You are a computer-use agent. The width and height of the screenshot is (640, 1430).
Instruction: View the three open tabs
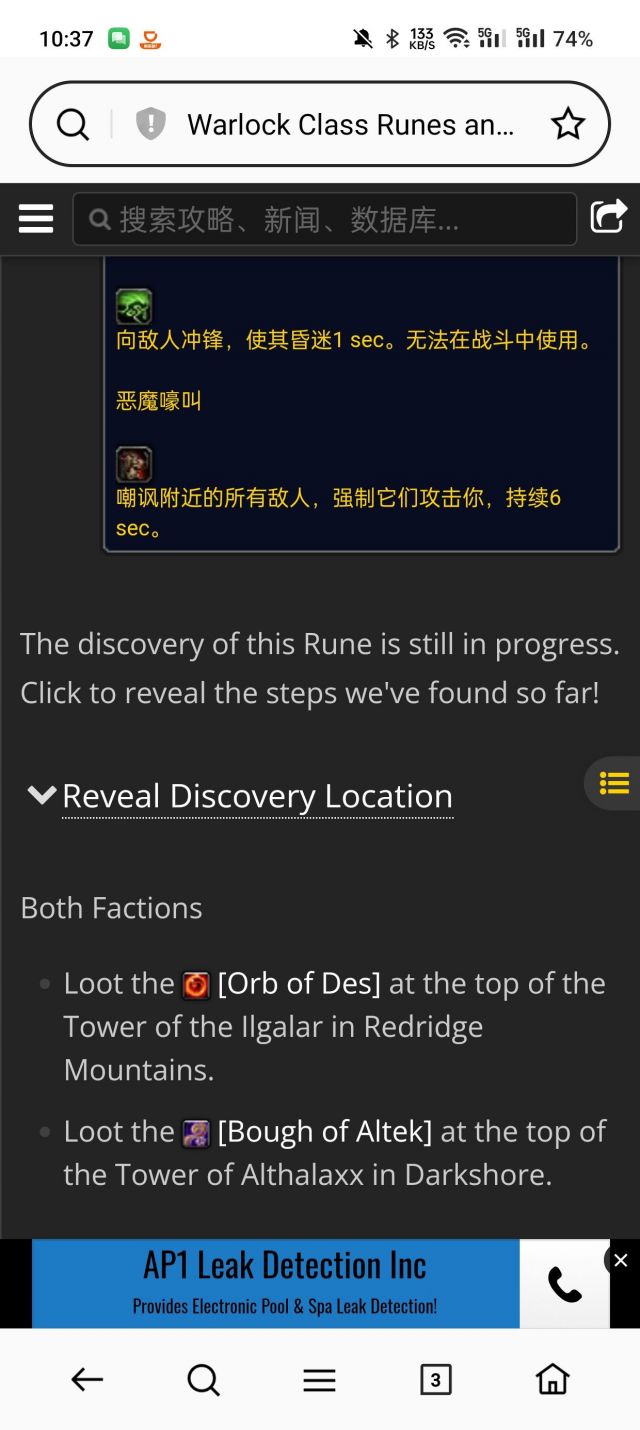coord(435,1380)
